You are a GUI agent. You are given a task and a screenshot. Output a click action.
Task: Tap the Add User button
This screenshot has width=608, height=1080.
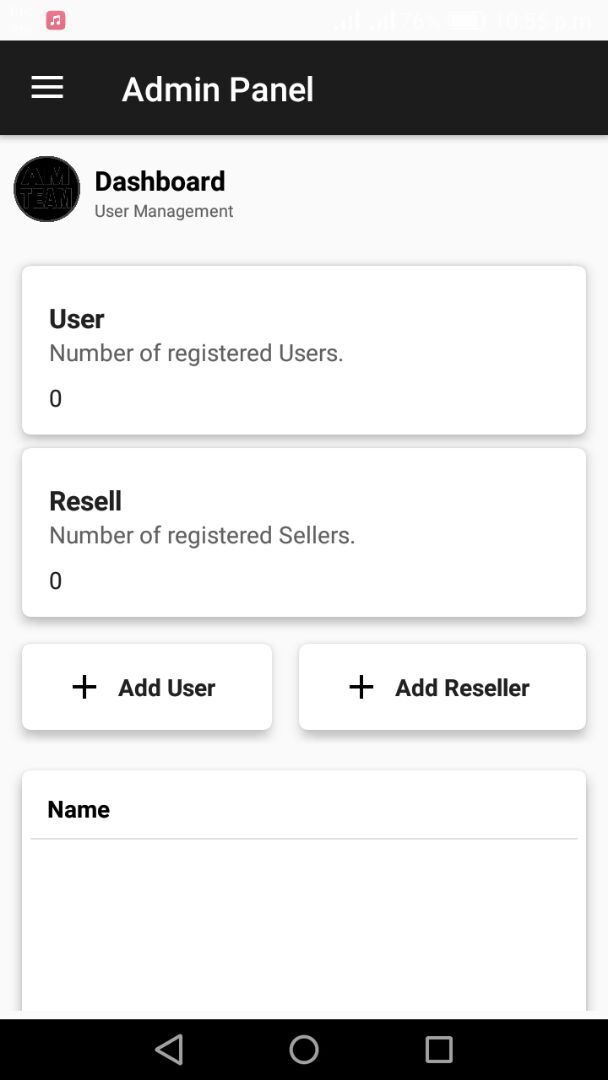tap(147, 687)
